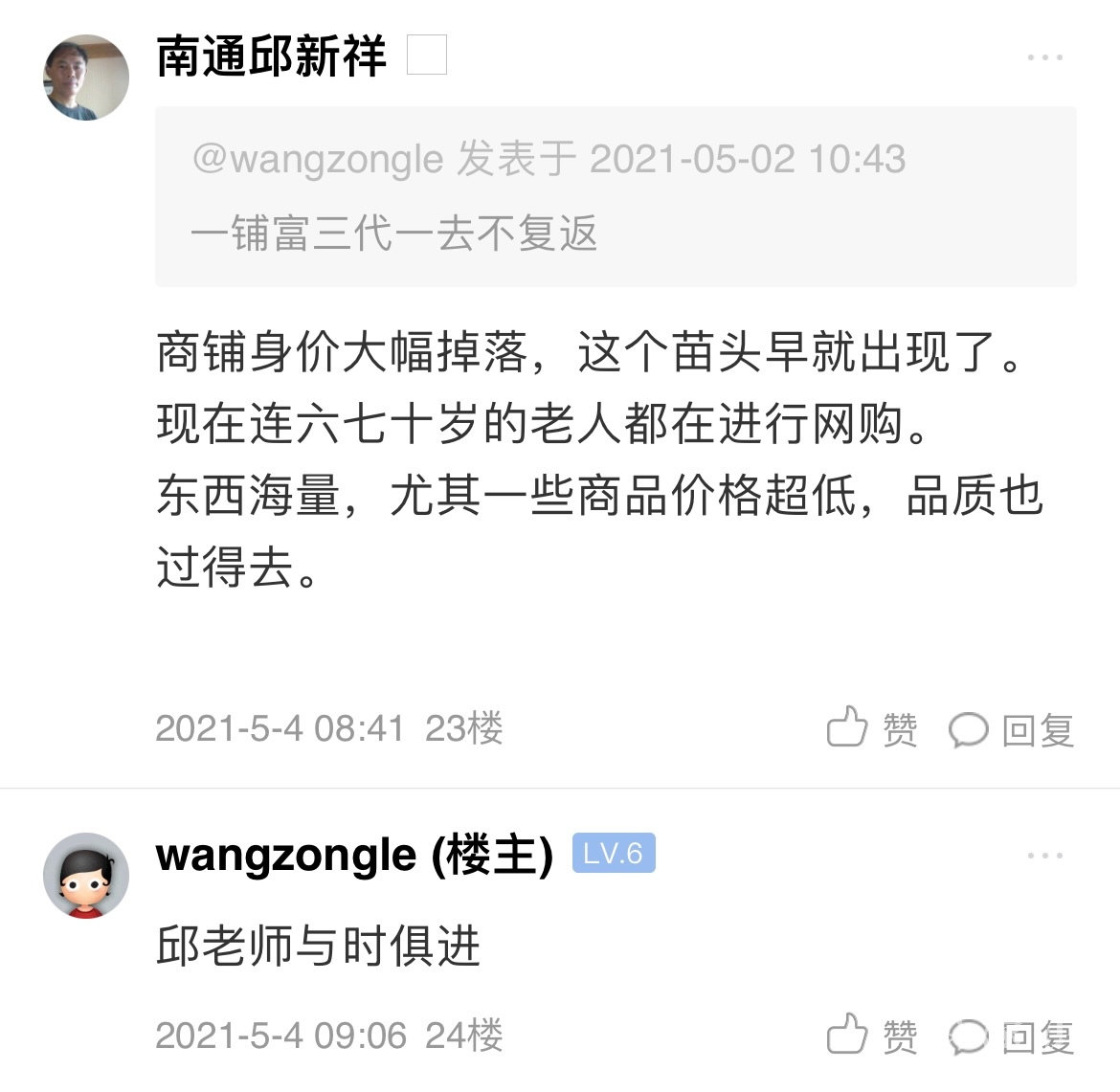Tap username 南通邱新祥
This screenshot has height=1092, width=1120.
(271, 56)
